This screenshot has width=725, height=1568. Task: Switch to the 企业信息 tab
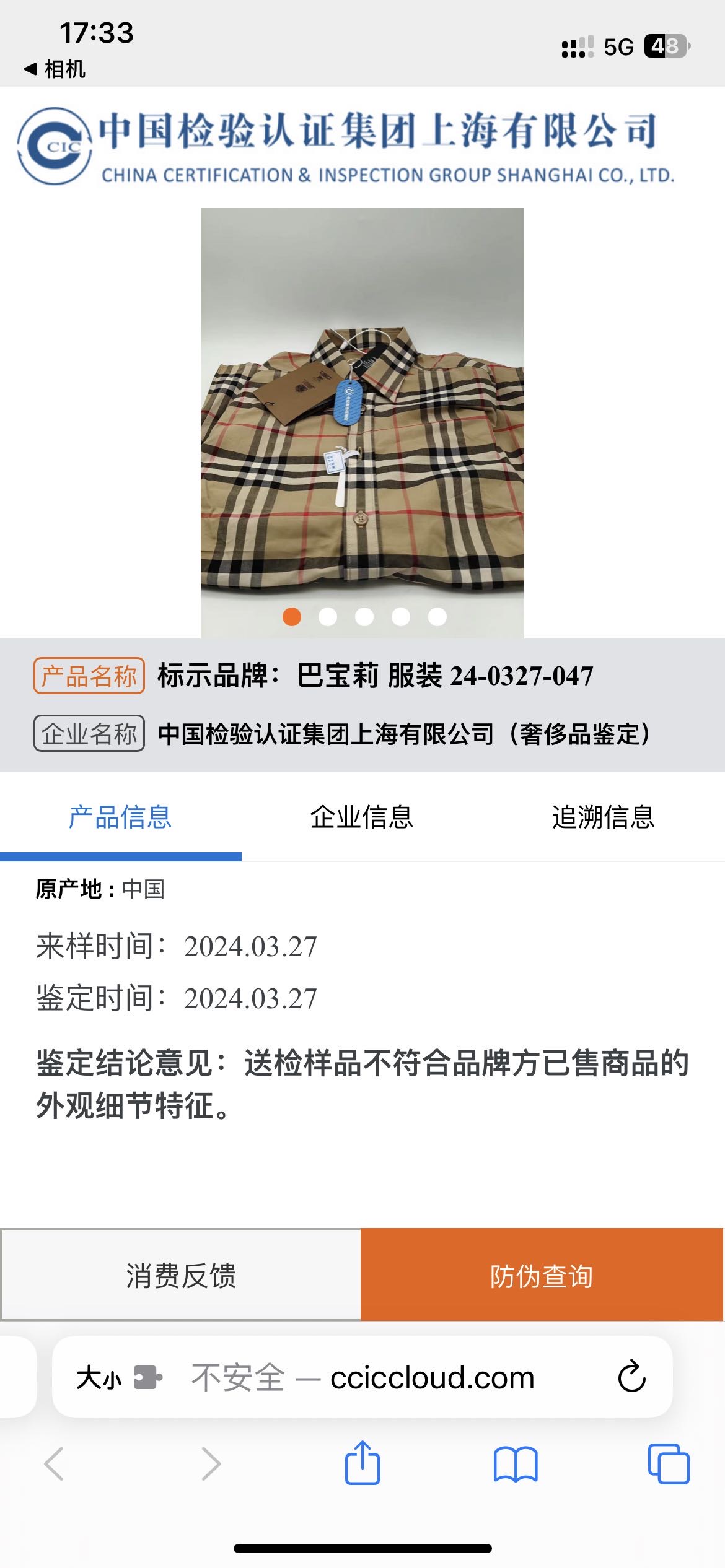(x=362, y=817)
